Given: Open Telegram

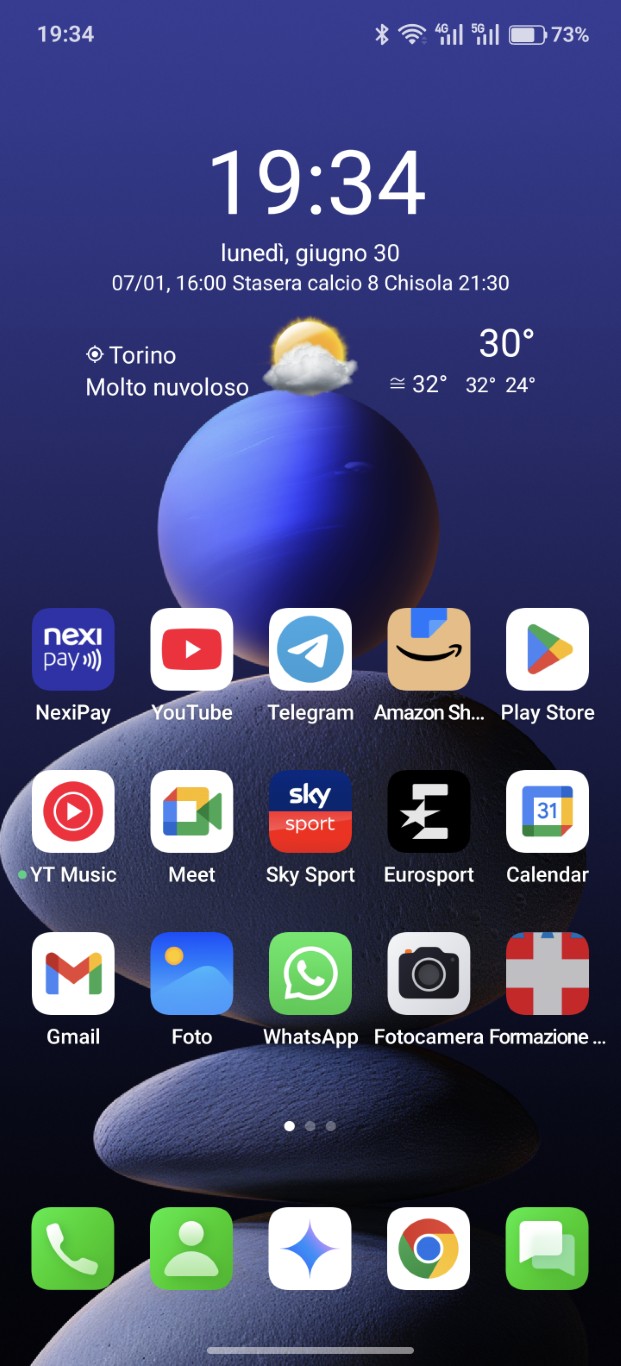Looking at the screenshot, I should 310,649.
